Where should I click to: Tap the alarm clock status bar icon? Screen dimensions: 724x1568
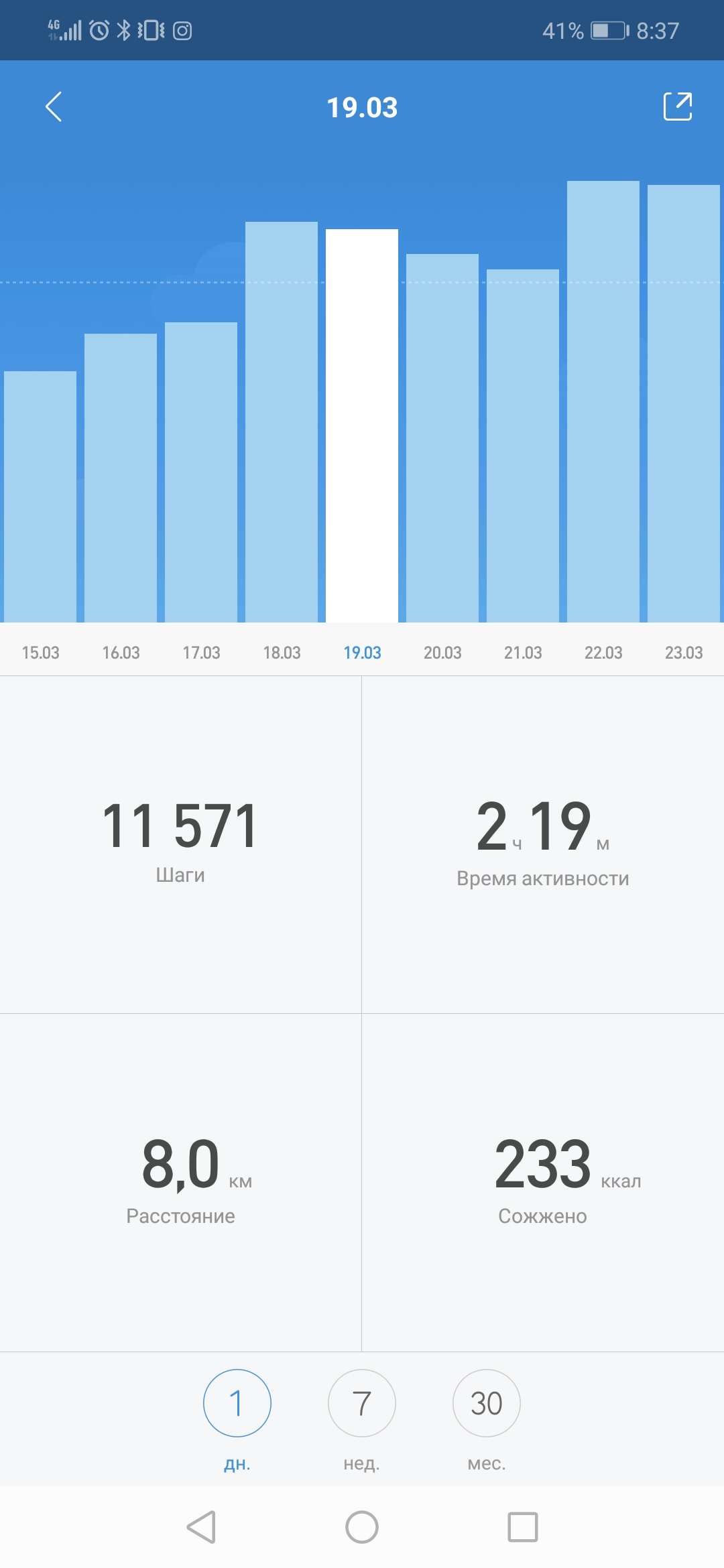pos(99,29)
